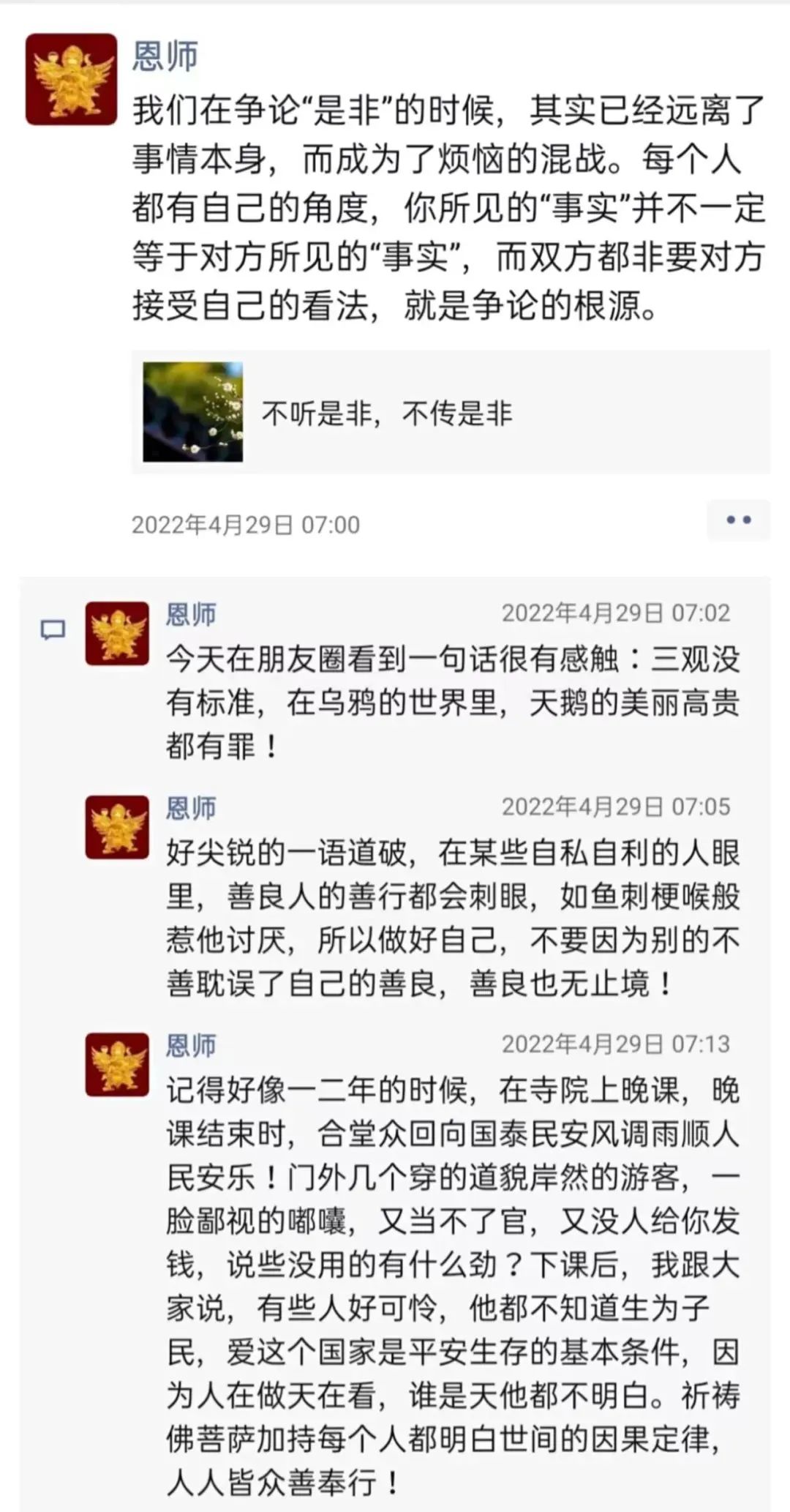790x1512 pixels.
Task: Open the shared article 不听是非，不传是非
Action: [x=450, y=412]
